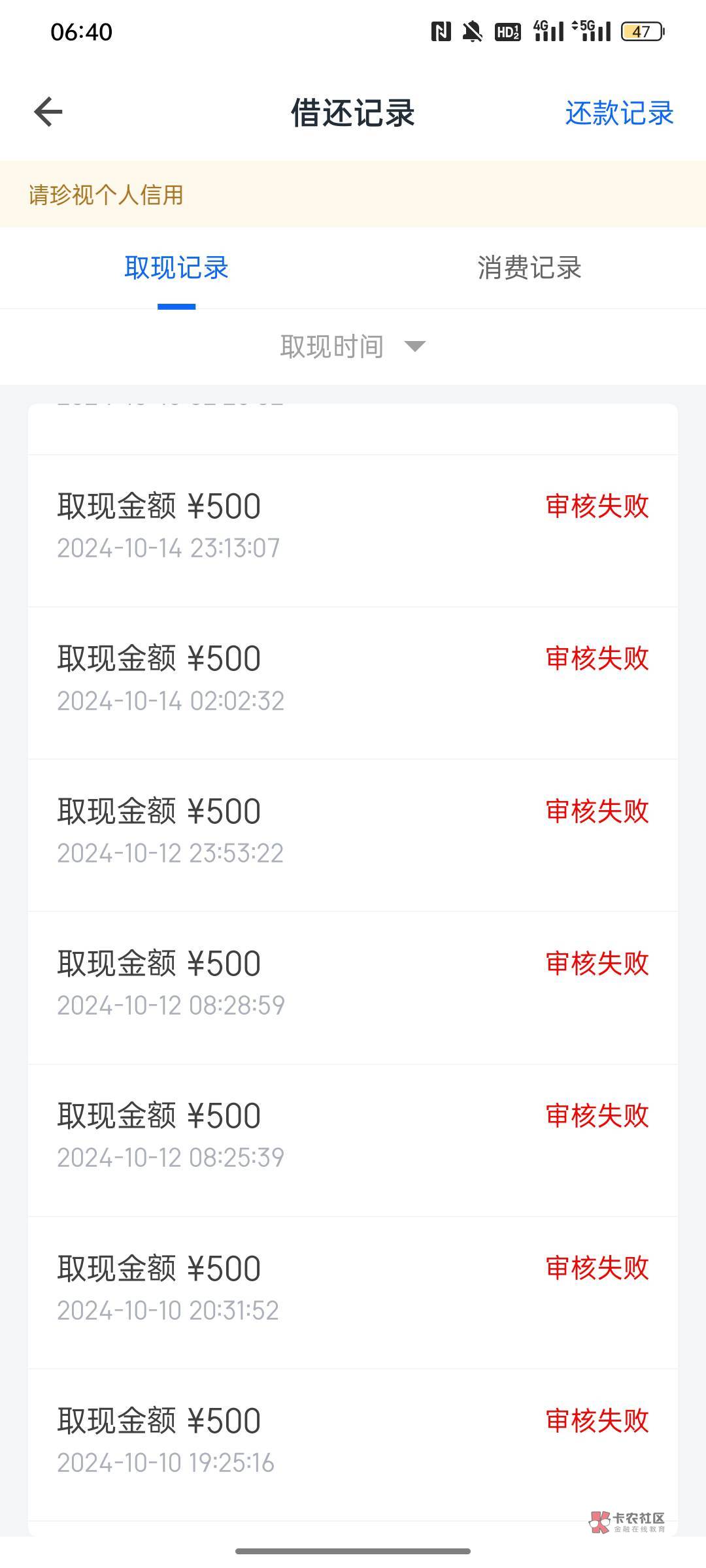Open the record dated 2024-10-14 23:13:07
This screenshot has height=1568, width=706.
(353, 527)
